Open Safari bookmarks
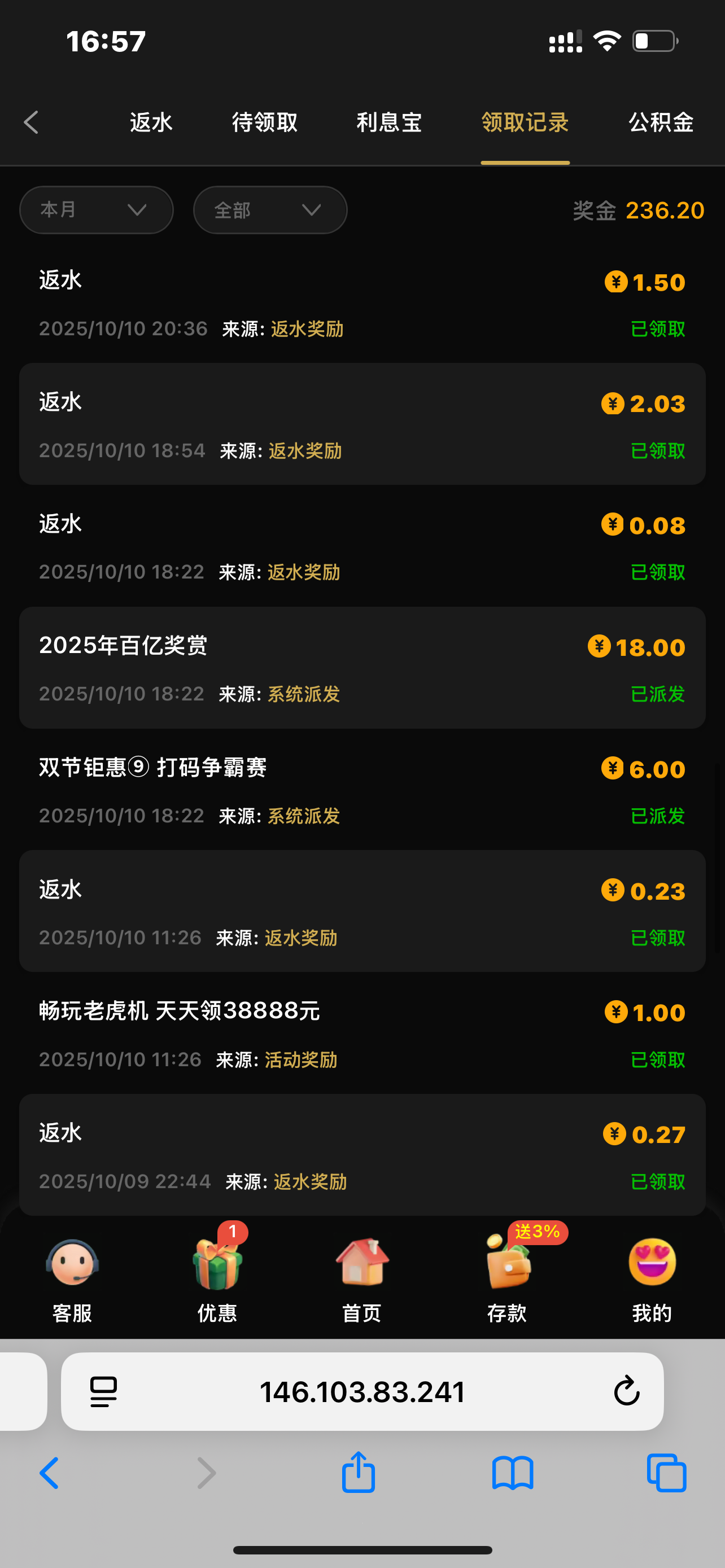The width and height of the screenshot is (725, 1568). 513,1473
